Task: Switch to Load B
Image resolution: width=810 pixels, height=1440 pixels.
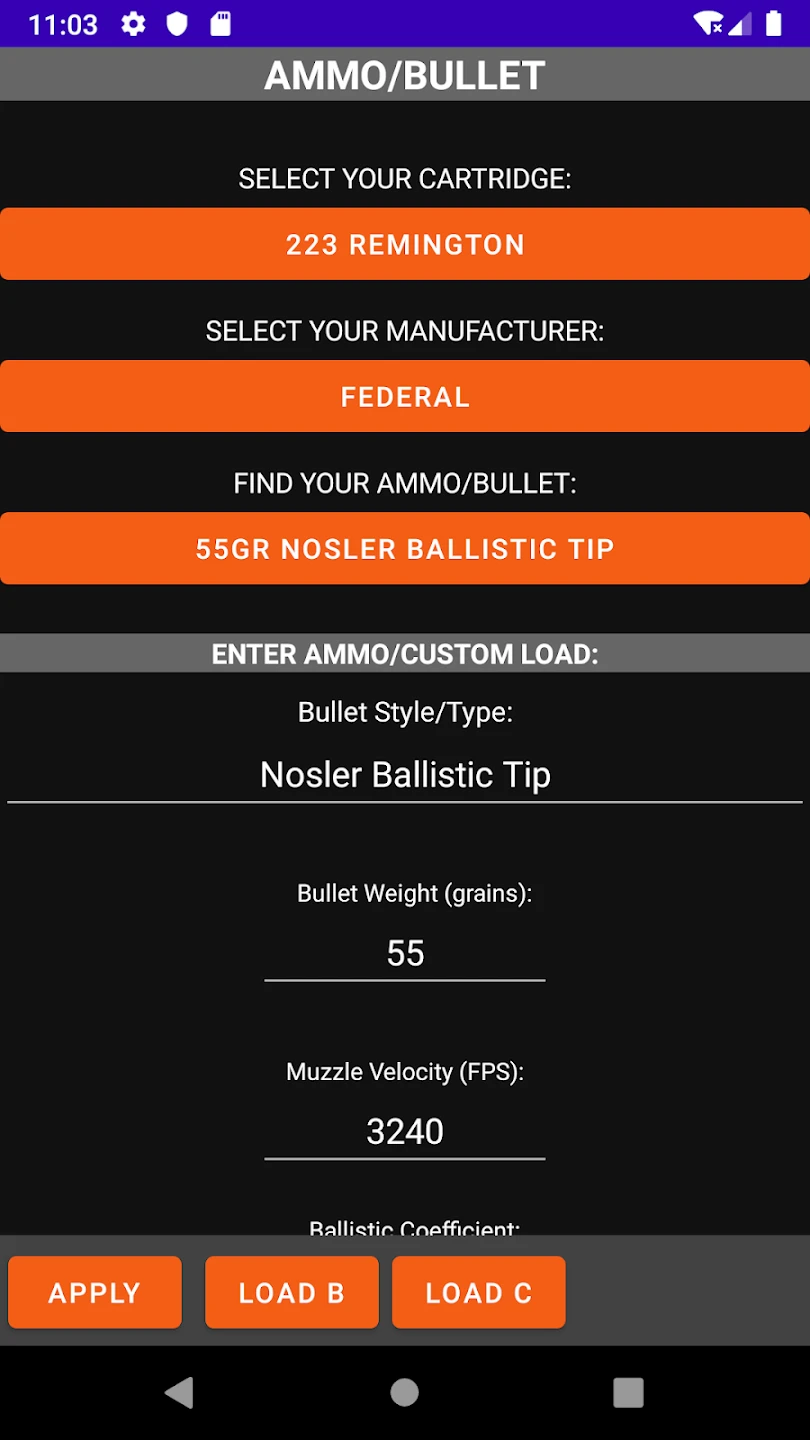Action: [292, 1292]
